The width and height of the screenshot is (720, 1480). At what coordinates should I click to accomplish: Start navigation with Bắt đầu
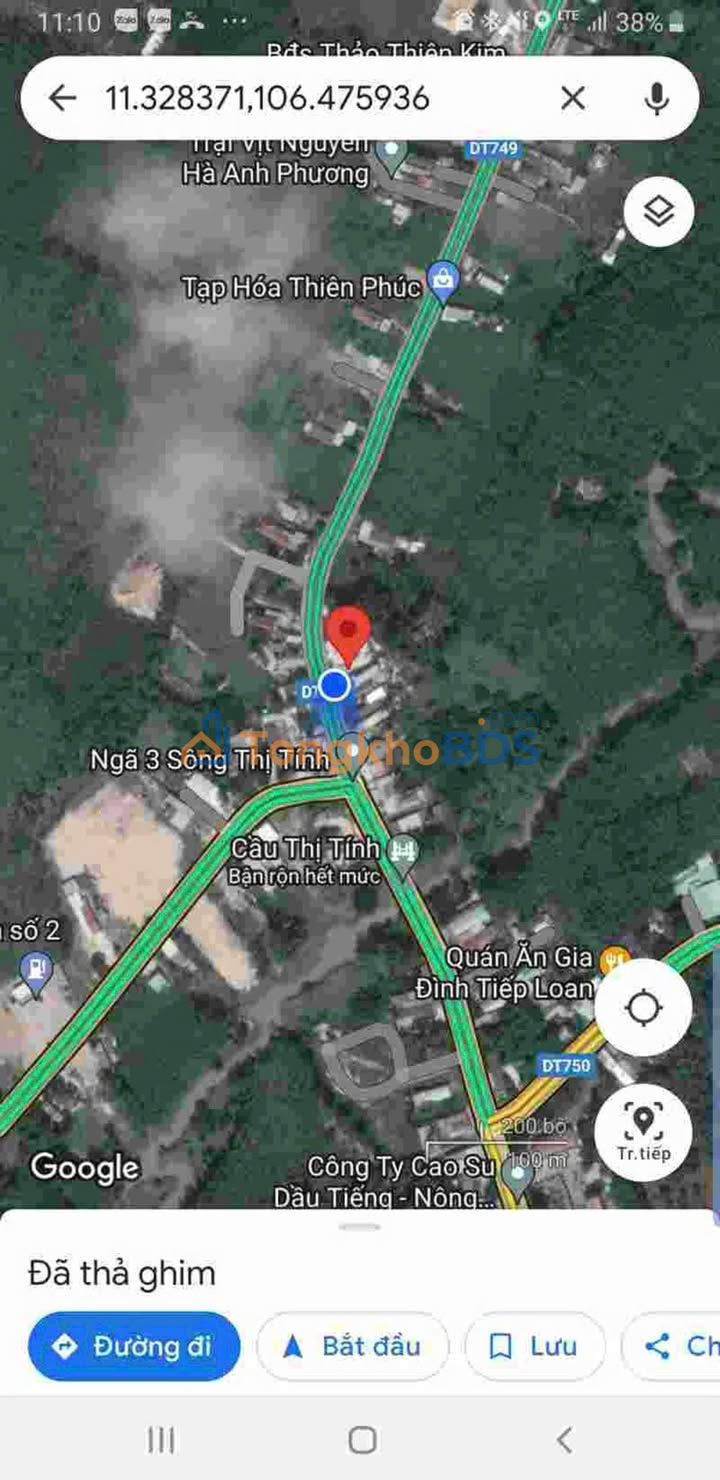[x=353, y=1346]
